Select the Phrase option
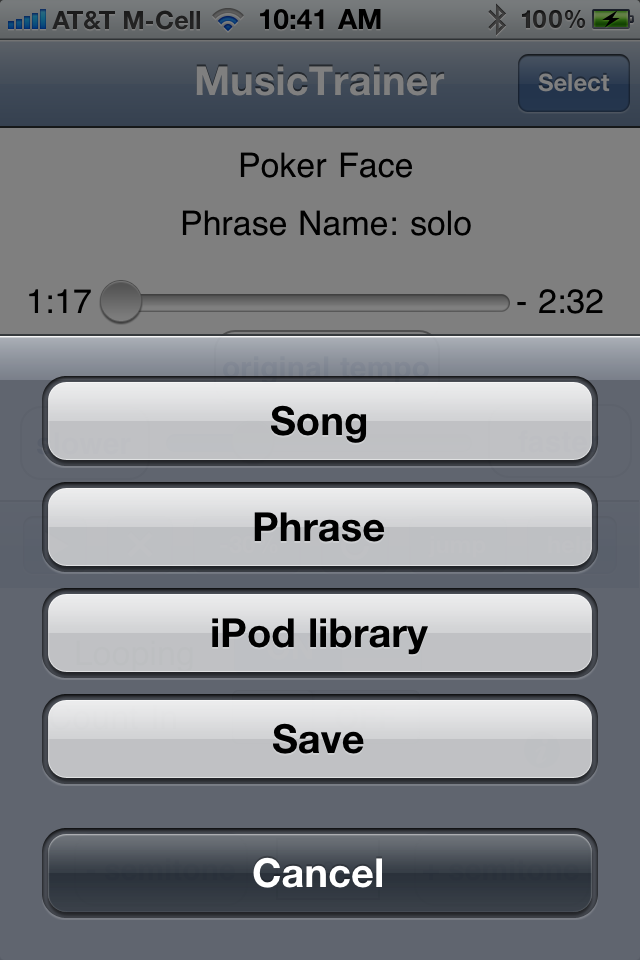The image size is (640, 960). (x=319, y=527)
